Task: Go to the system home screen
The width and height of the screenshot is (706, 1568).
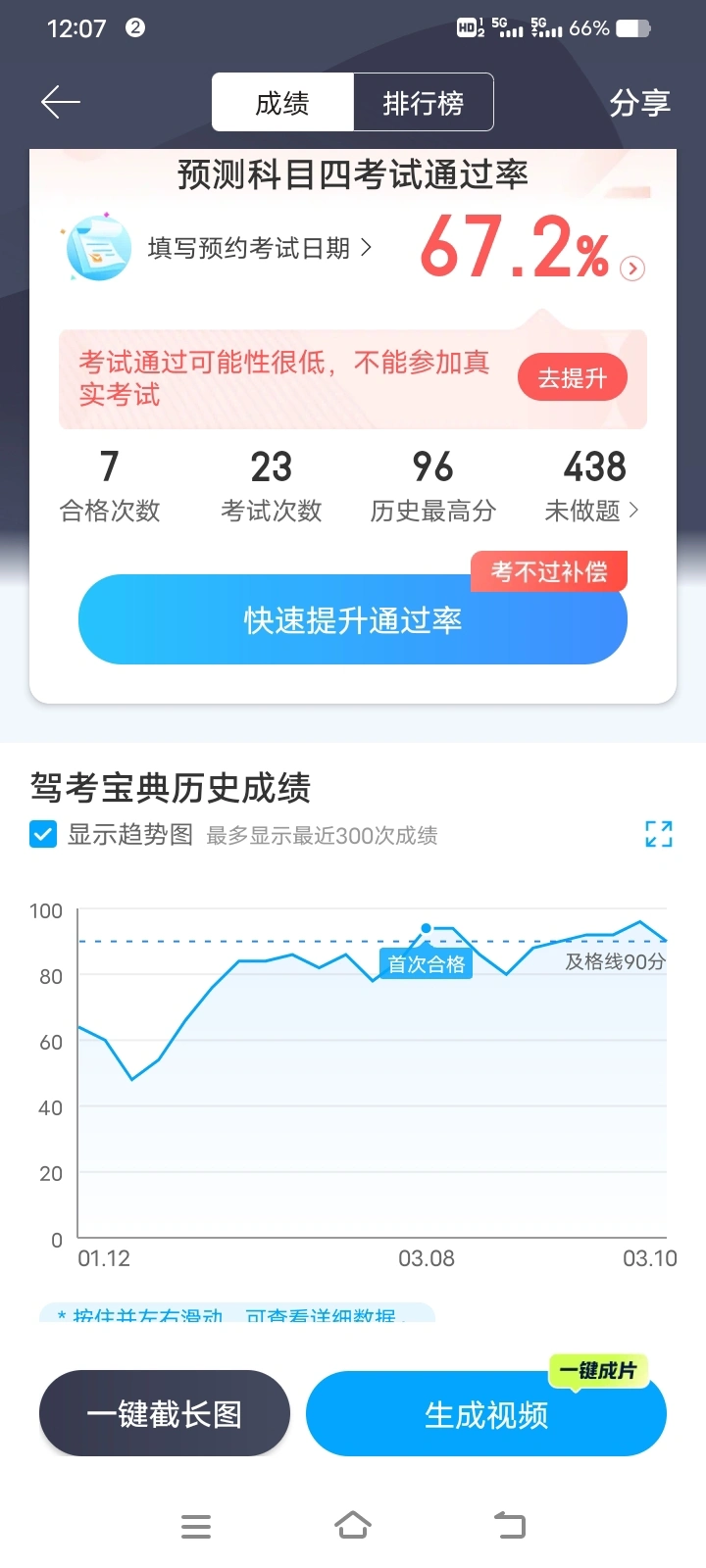Action: click(353, 1525)
